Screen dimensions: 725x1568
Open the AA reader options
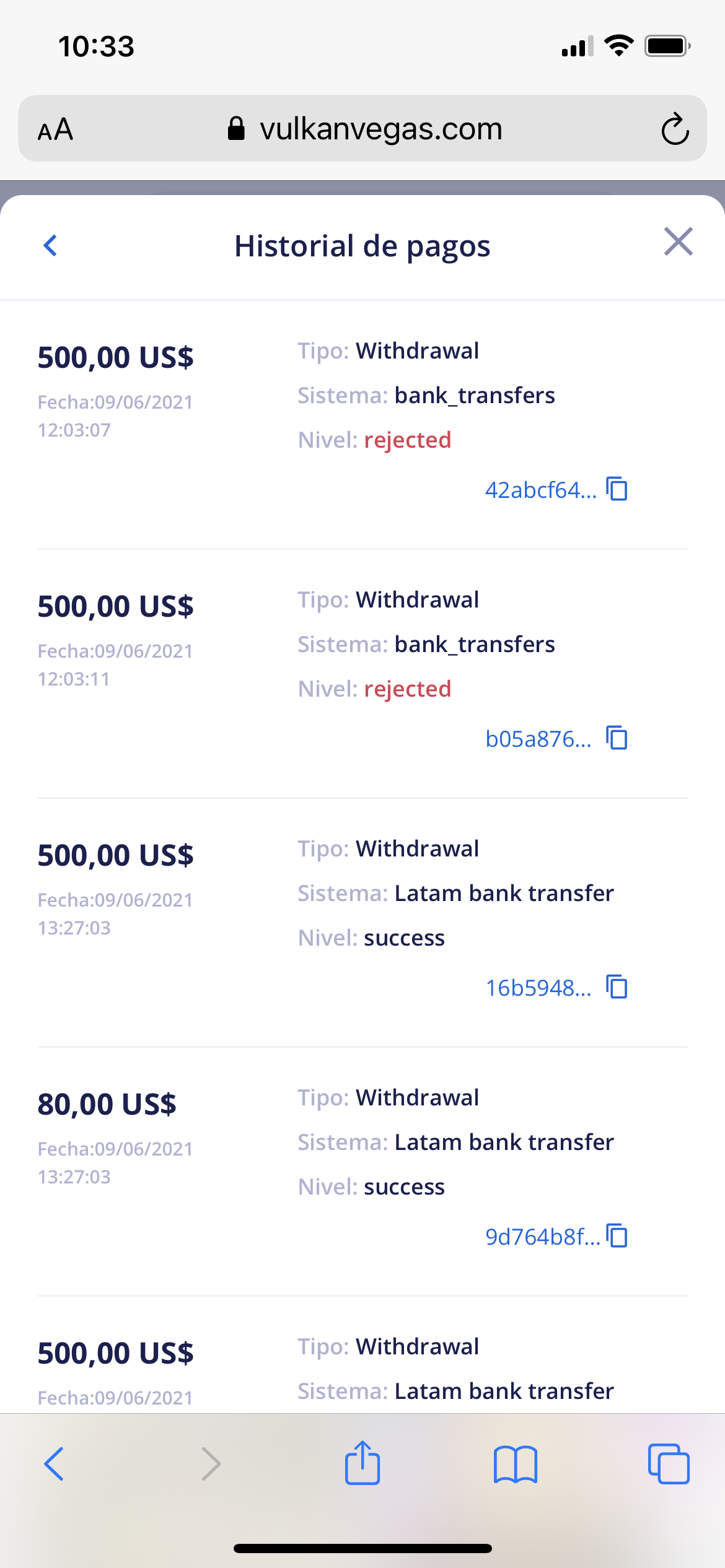tap(56, 129)
